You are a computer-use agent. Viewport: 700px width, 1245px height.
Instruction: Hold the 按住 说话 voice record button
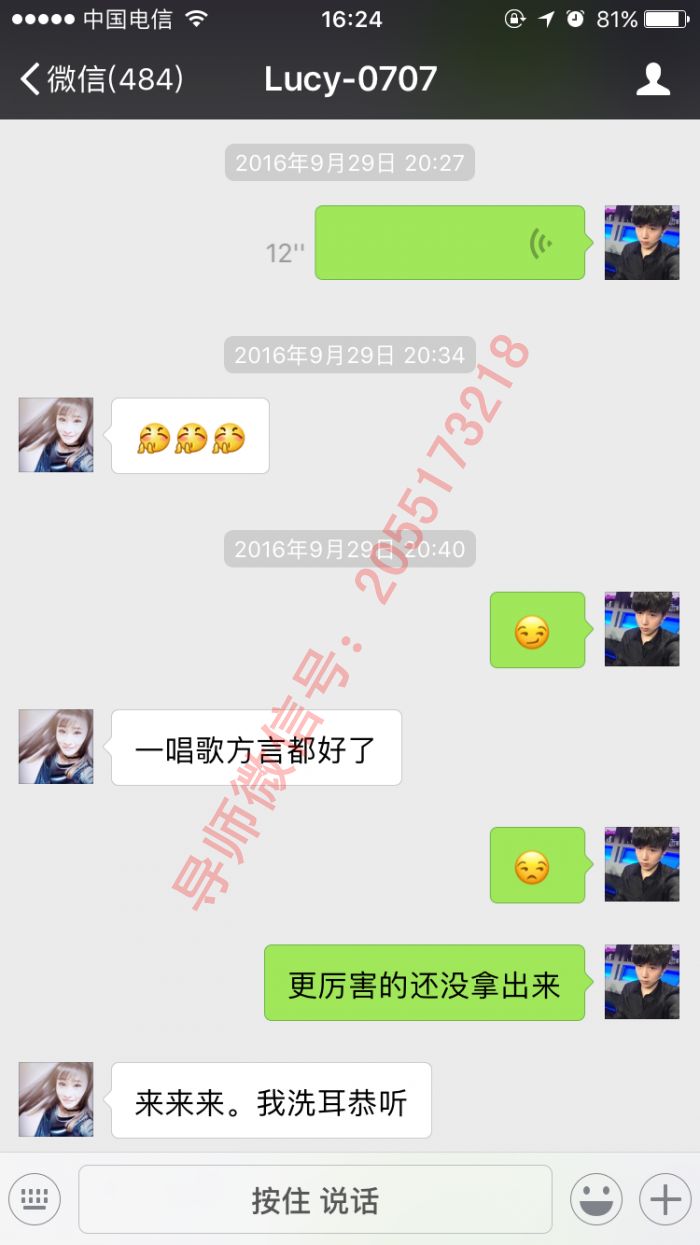315,1199
